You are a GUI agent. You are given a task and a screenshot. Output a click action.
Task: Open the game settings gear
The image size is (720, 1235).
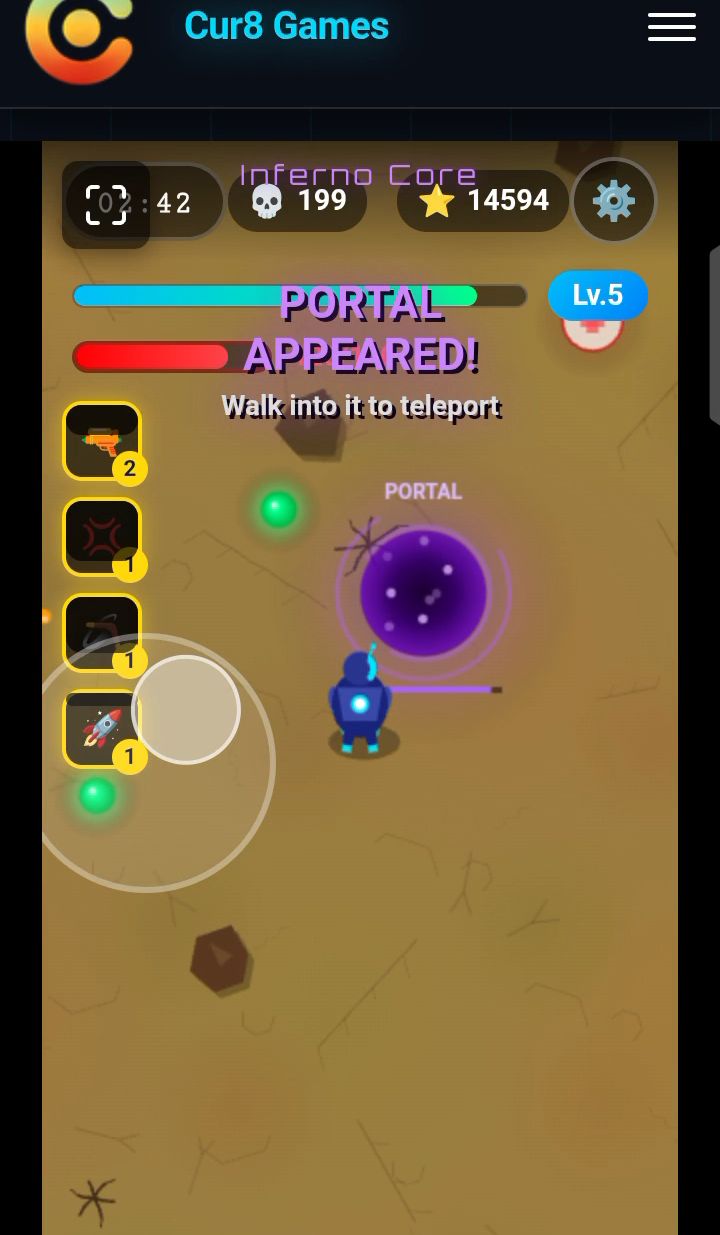pyautogui.click(x=614, y=201)
